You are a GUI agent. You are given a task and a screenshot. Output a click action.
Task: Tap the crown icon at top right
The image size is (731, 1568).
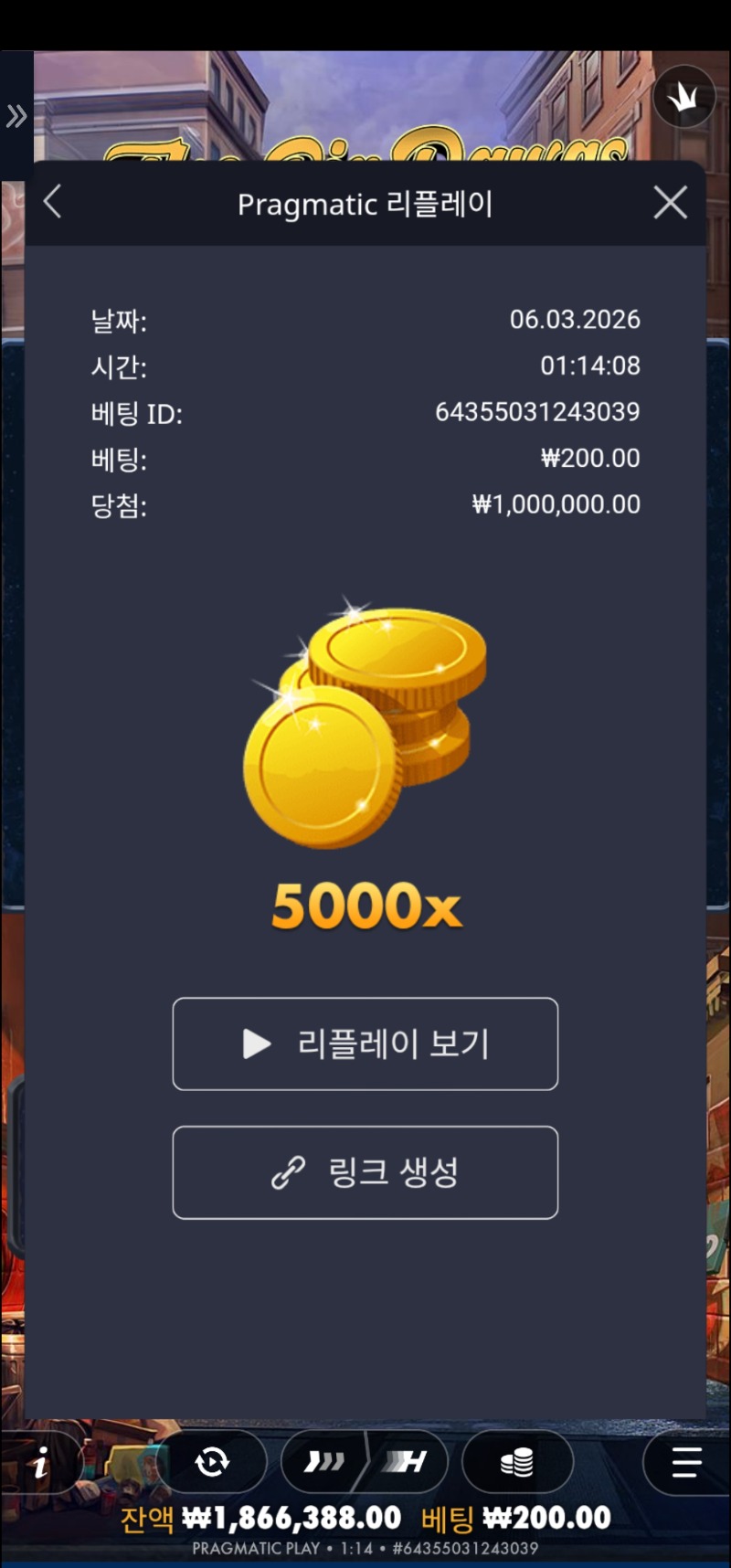pyautogui.click(x=684, y=97)
